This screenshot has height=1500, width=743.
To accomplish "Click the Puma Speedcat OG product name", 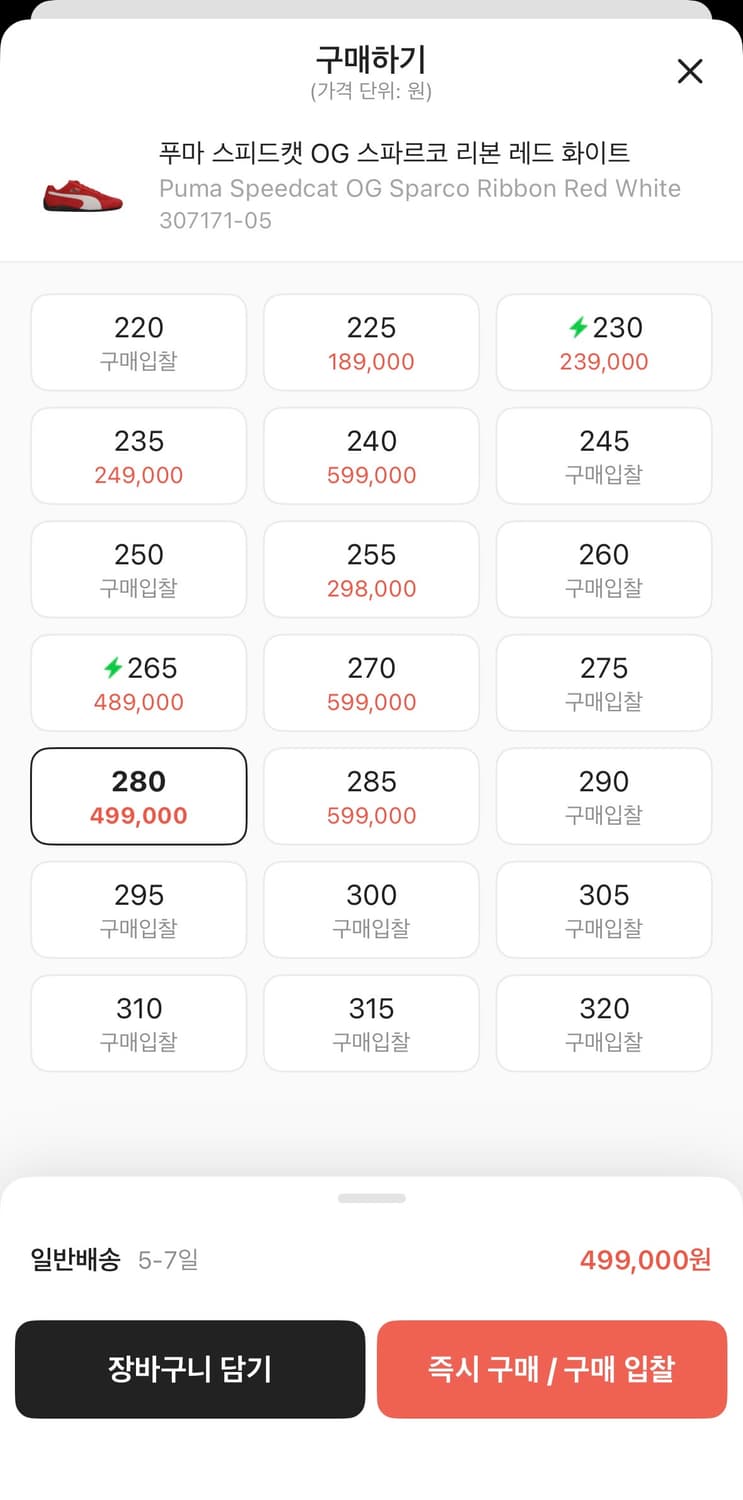I will coord(419,188).
